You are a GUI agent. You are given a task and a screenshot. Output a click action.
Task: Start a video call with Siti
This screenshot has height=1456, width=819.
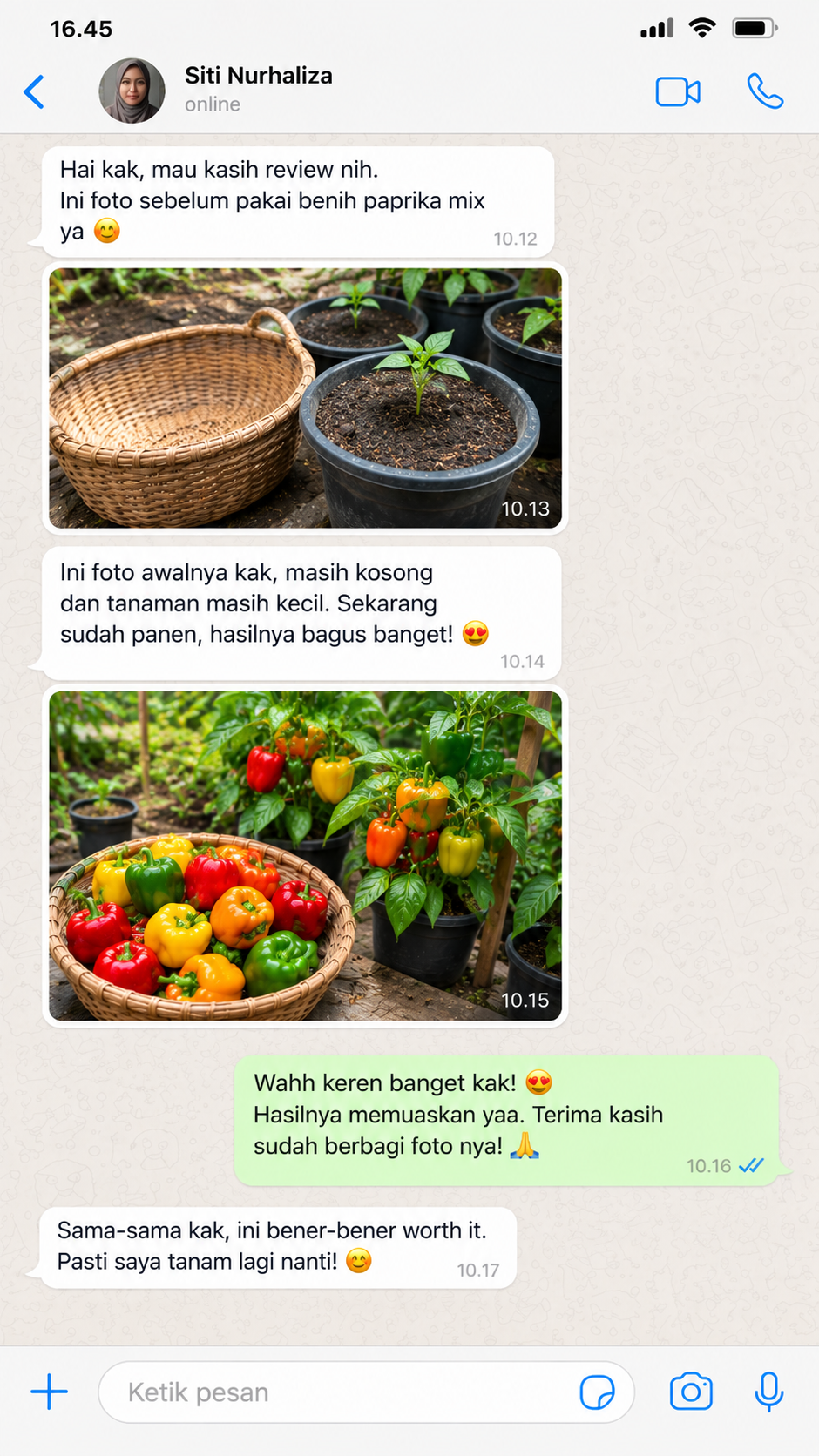point(678,91)
